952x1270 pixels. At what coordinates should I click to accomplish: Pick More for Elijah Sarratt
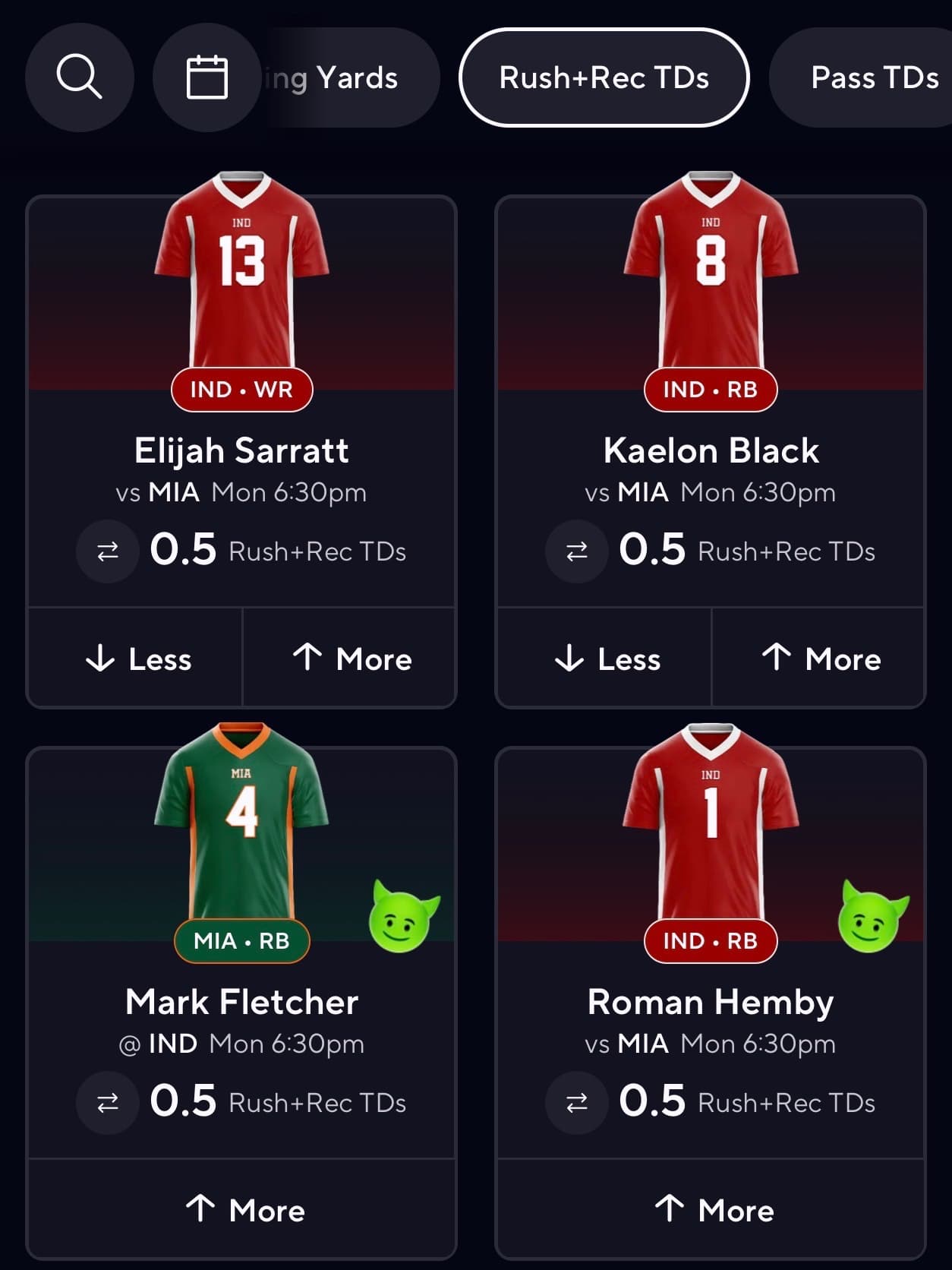coord(351,659)
